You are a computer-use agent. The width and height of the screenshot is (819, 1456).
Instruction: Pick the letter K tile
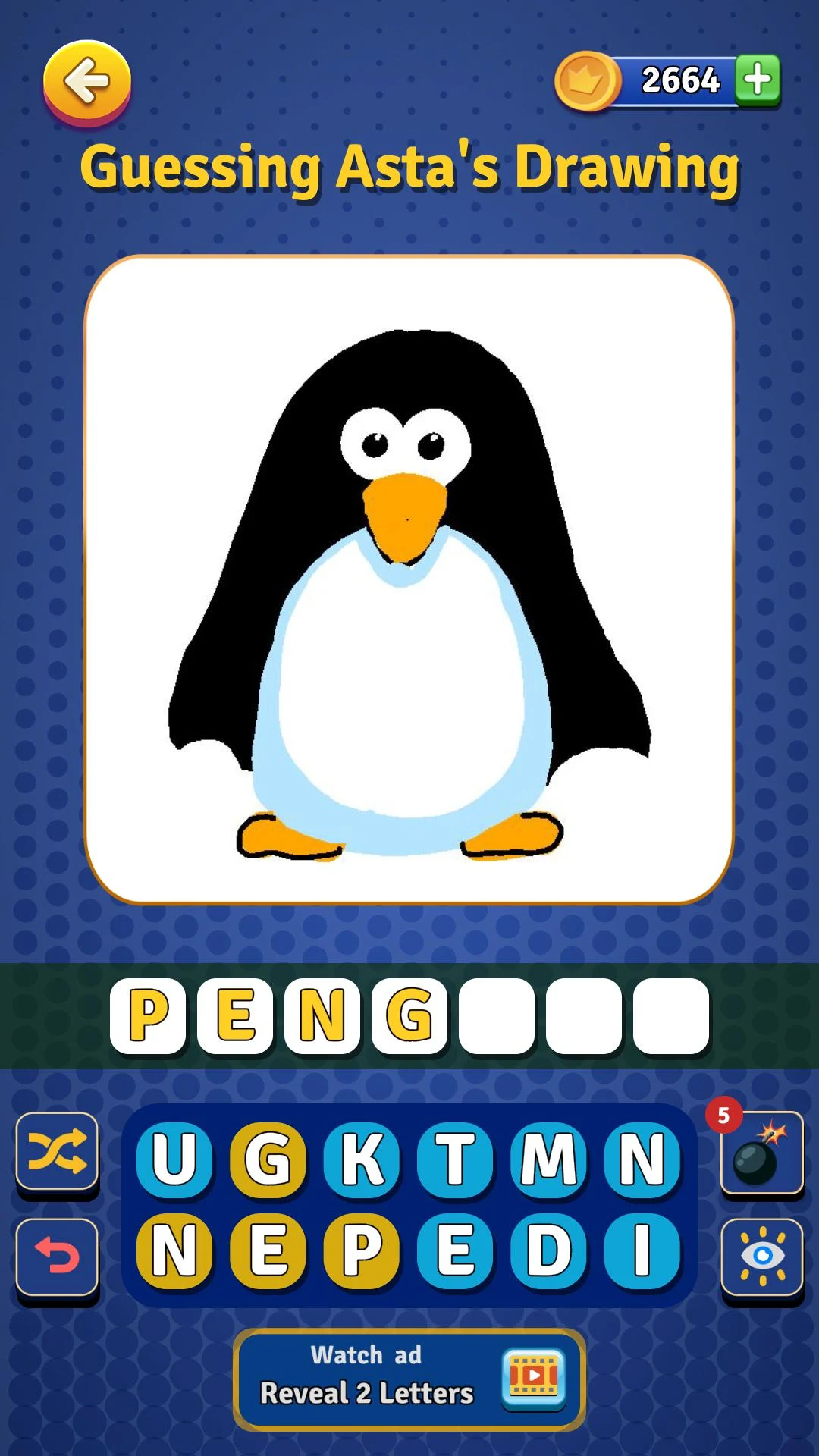(x=362, y=1159)
